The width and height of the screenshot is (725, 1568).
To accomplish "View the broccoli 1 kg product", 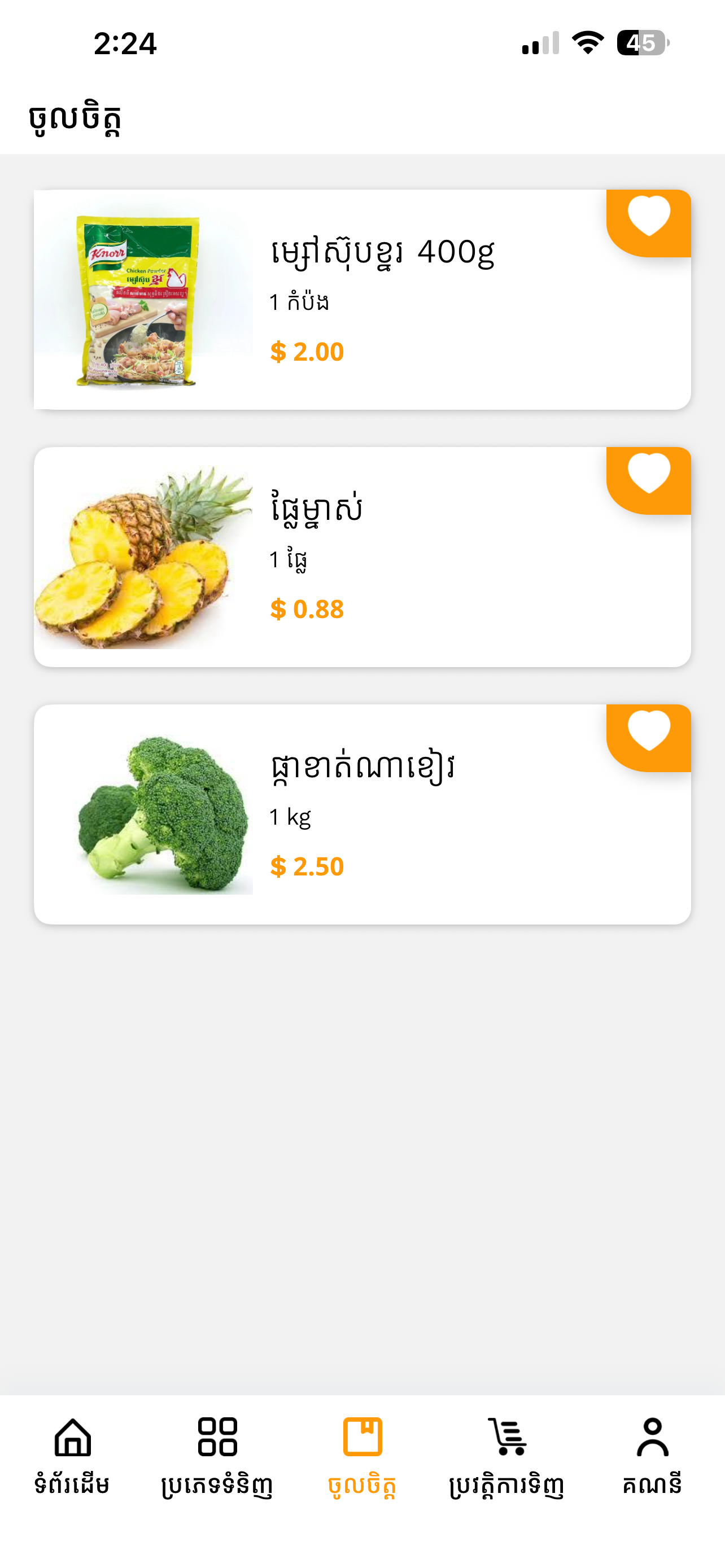I will click(x=362, y=814).
